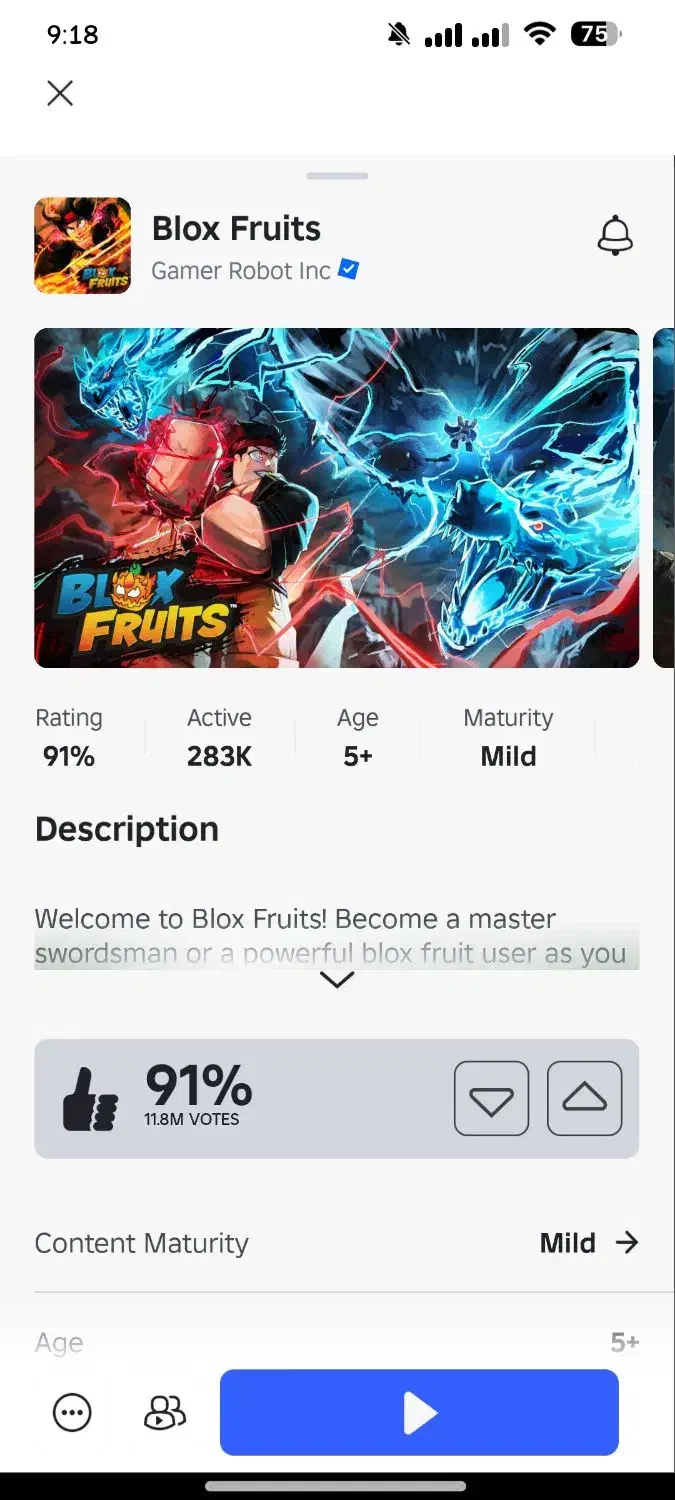
Task: Expand the full game description
Action: tap(337, 980)
